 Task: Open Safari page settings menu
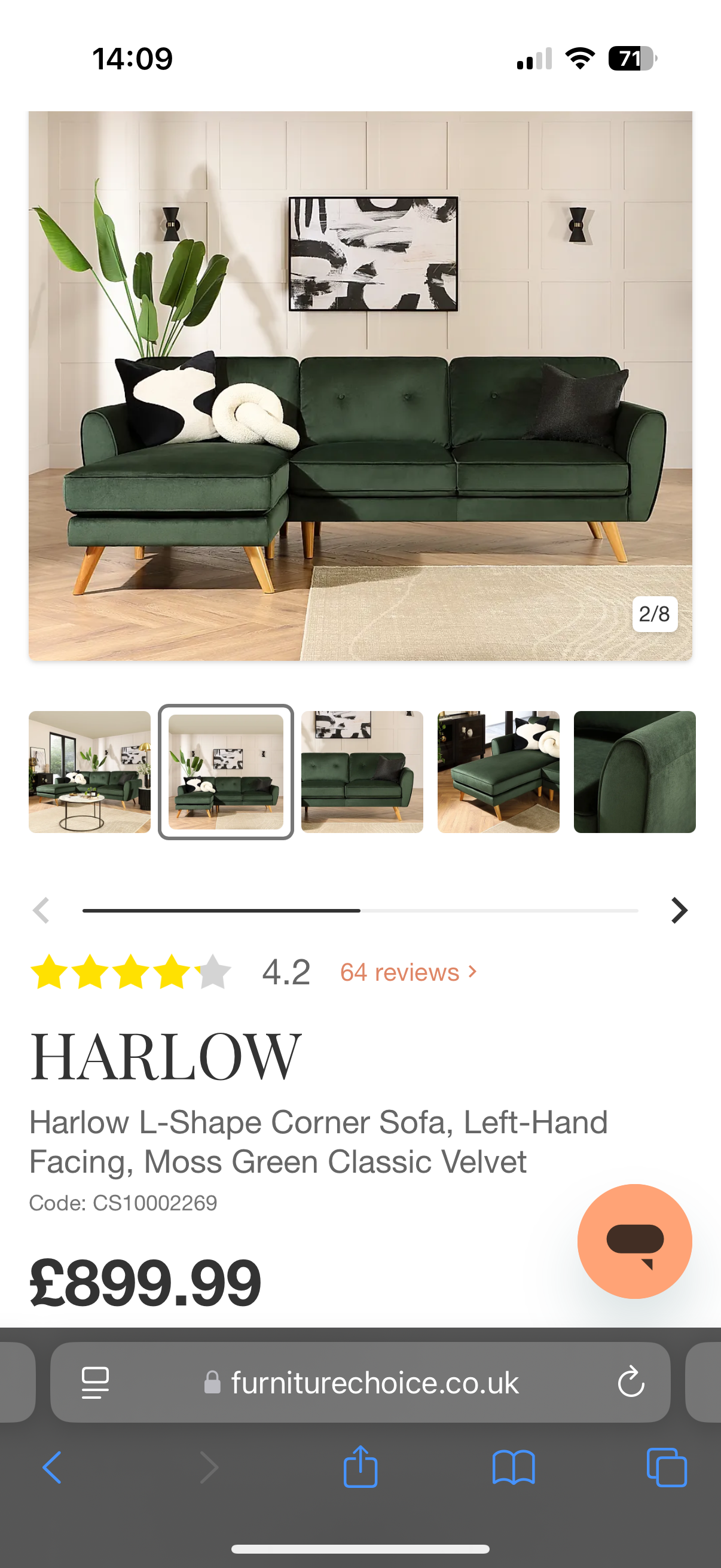click(x=96, y=1383)
